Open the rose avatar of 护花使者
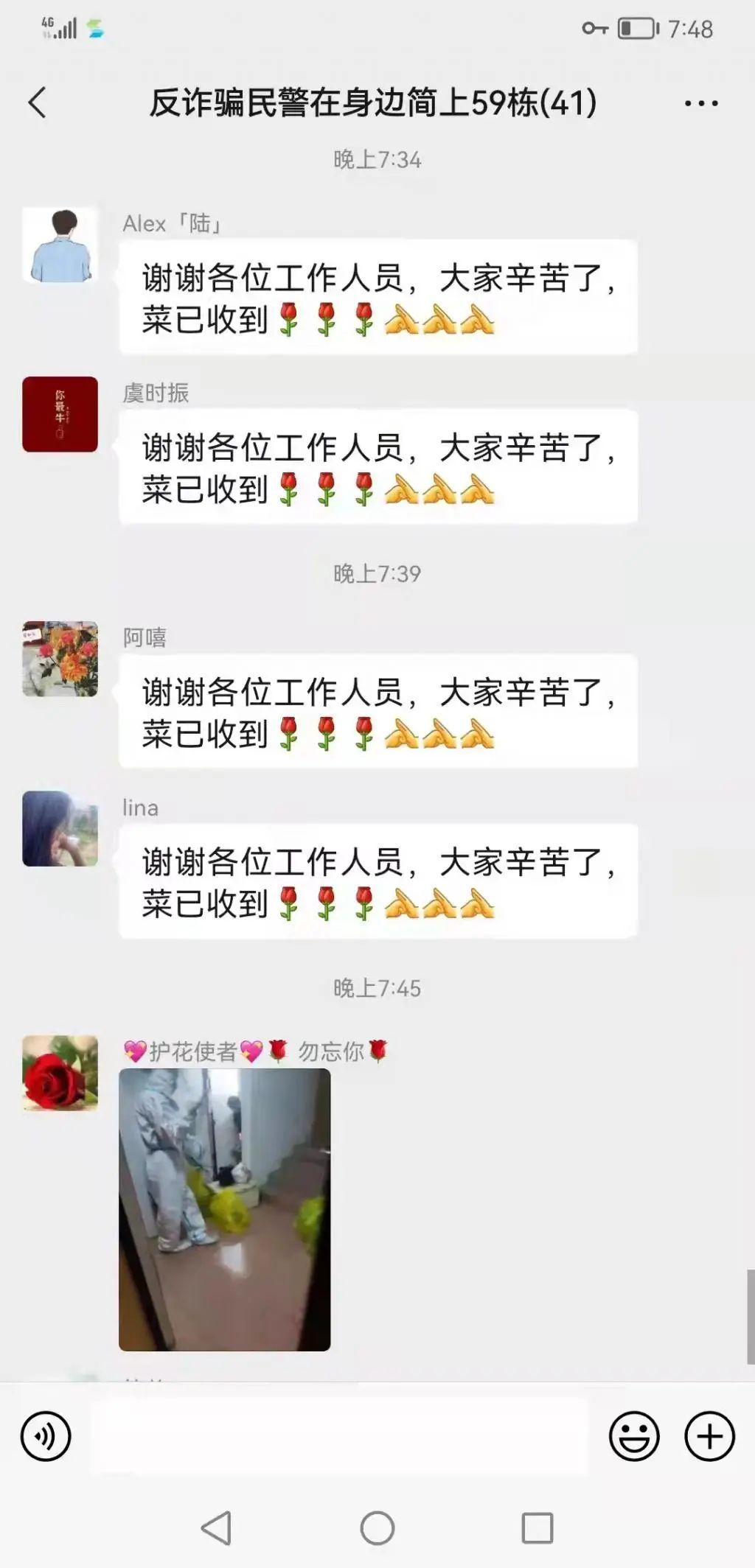The height and width of the screenshot is (1568, 755). coord(60,1073)
